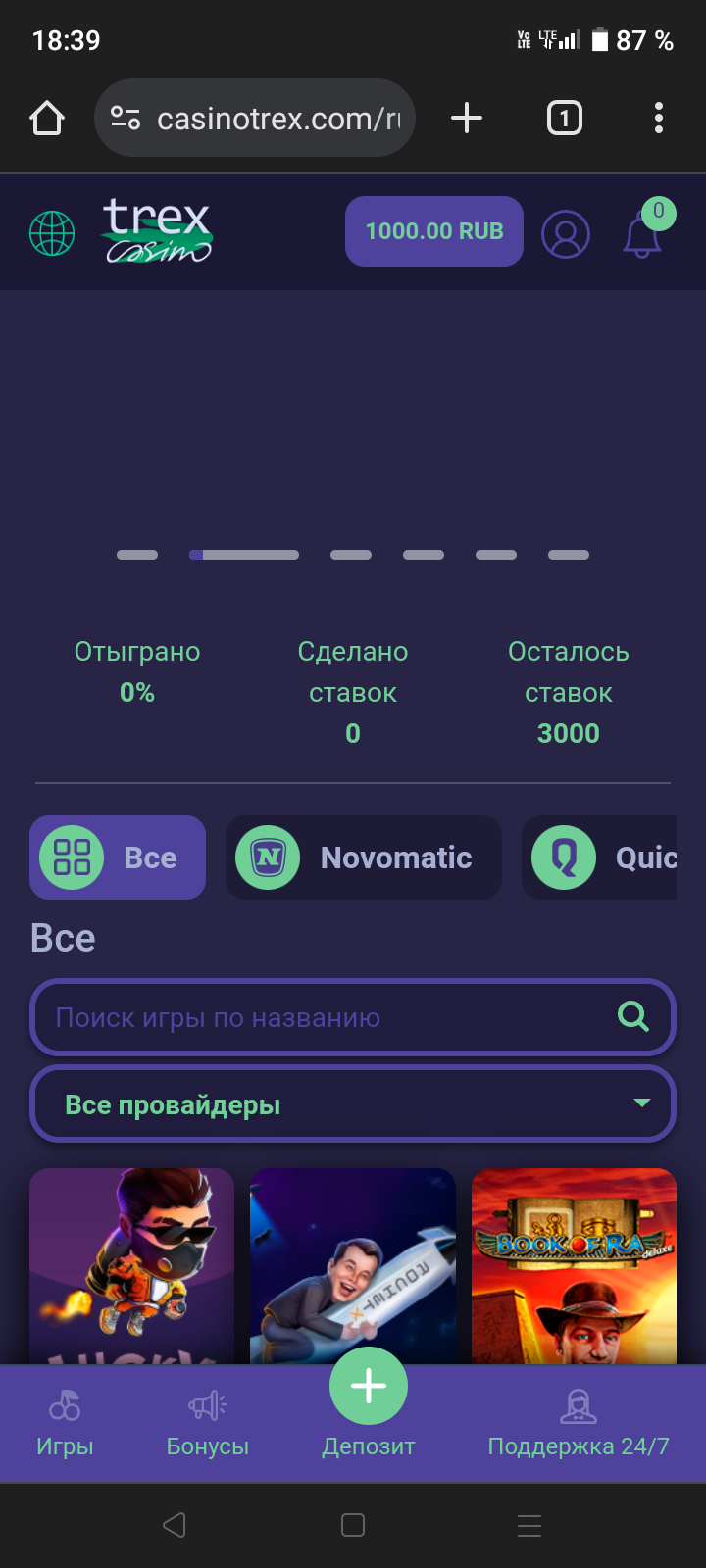Tap the Депозит plus button
The image size is (706, 1568).
(x=369, y=1386)
